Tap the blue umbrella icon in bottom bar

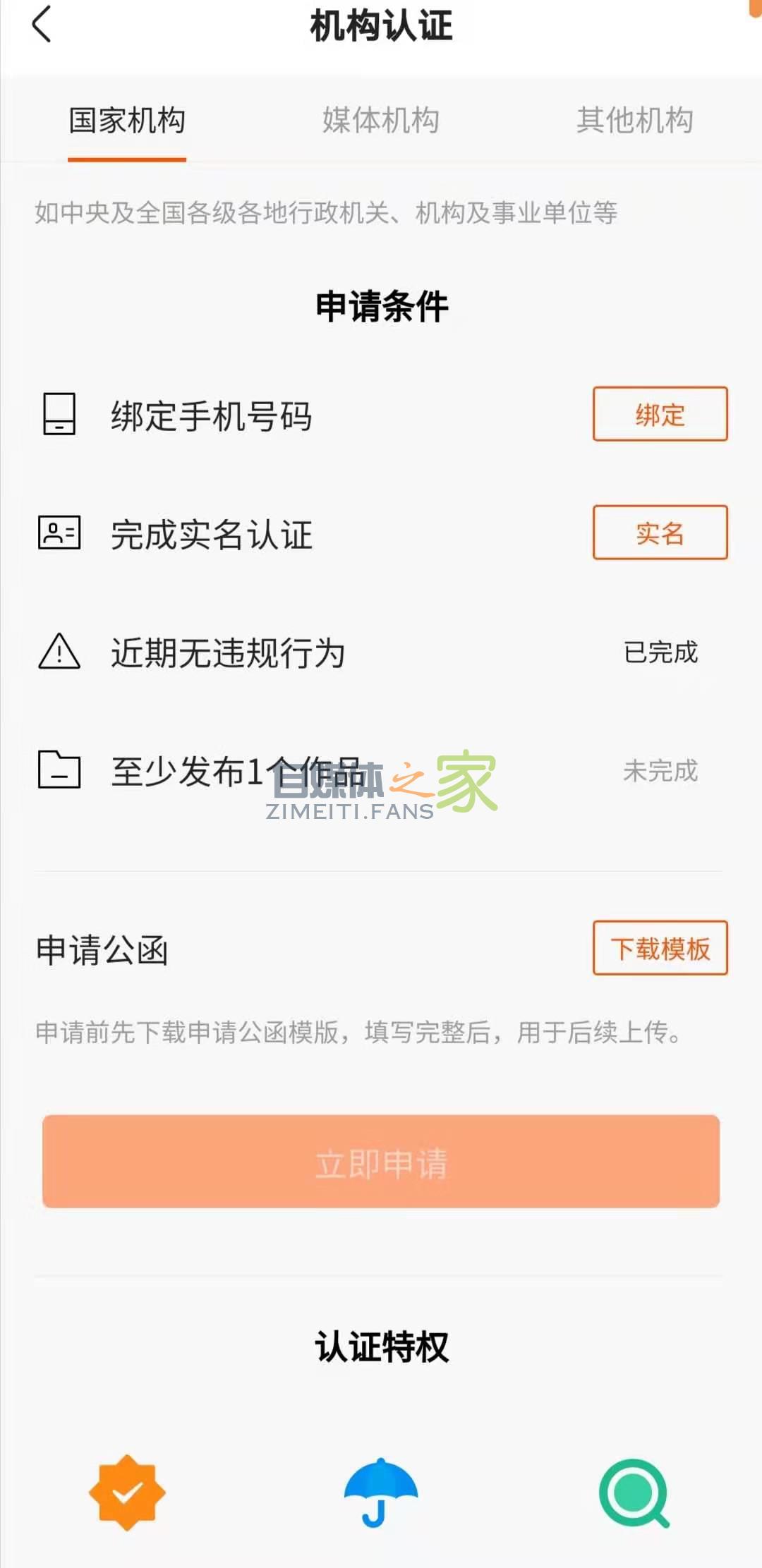(x=378, y=1490)
